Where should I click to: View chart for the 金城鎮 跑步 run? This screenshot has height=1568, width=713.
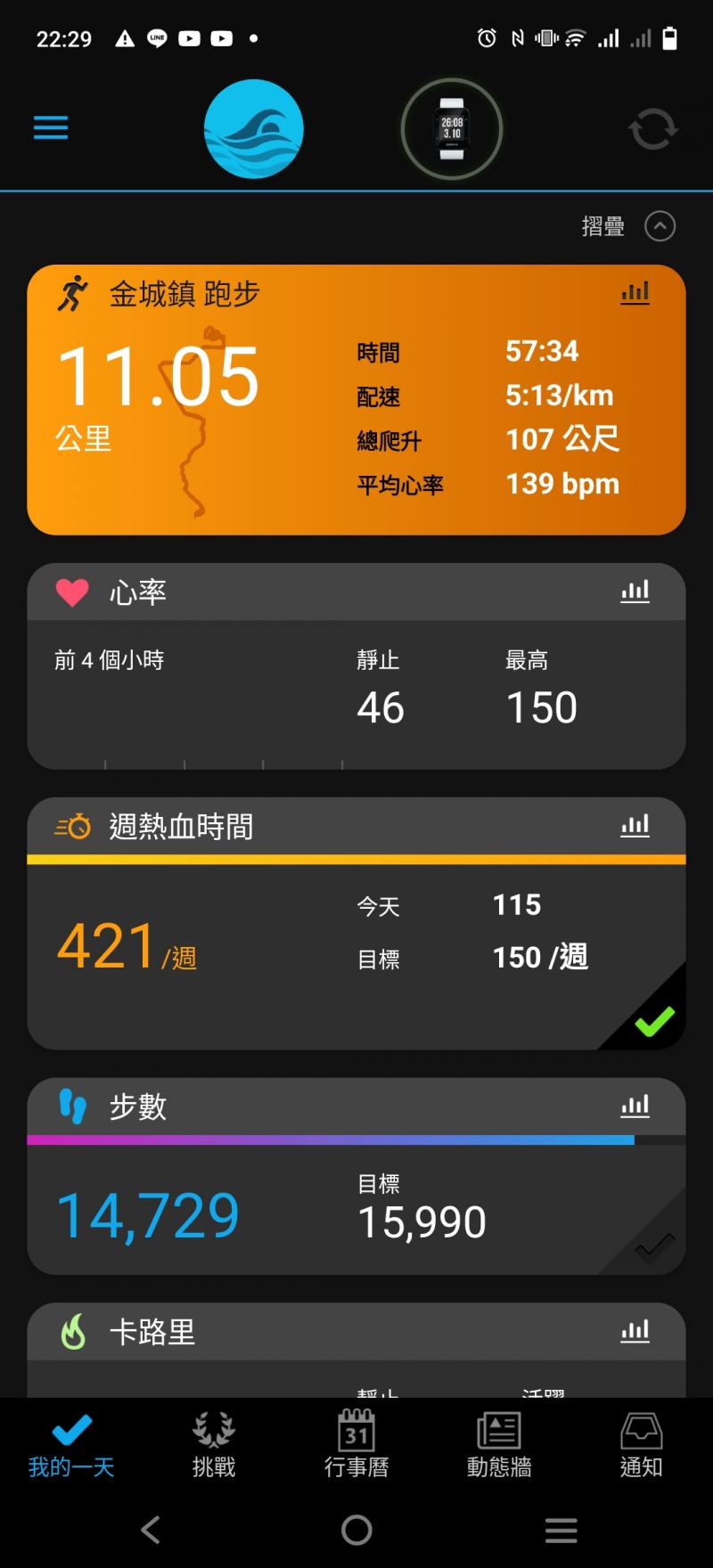coord(635,293)
